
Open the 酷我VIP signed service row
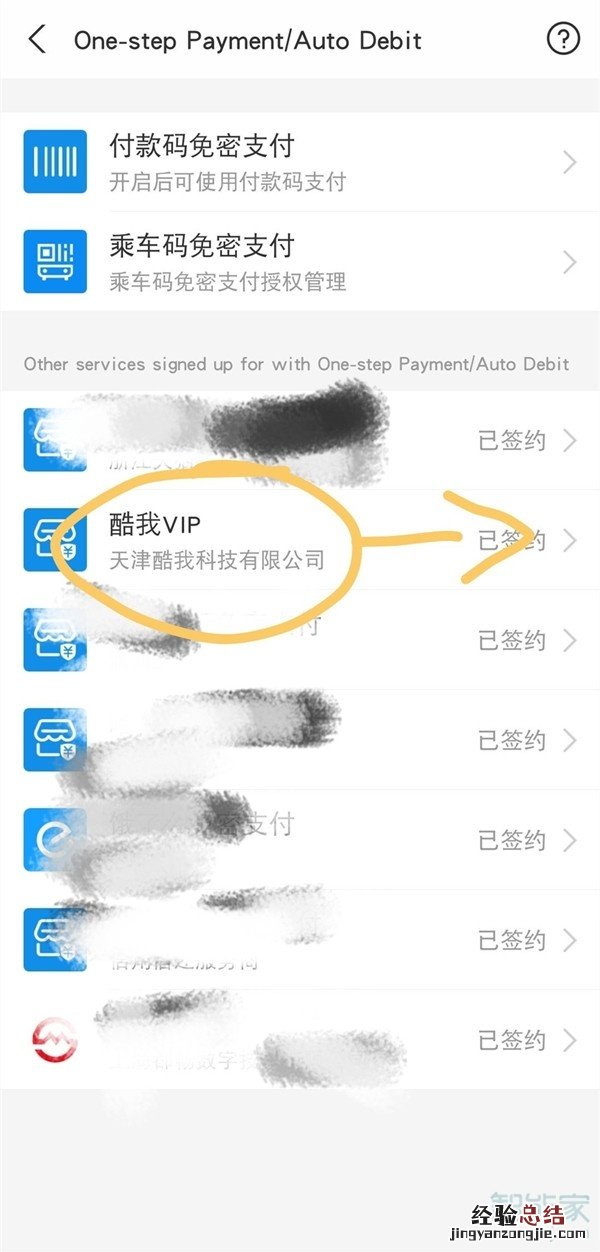point(300,540)
